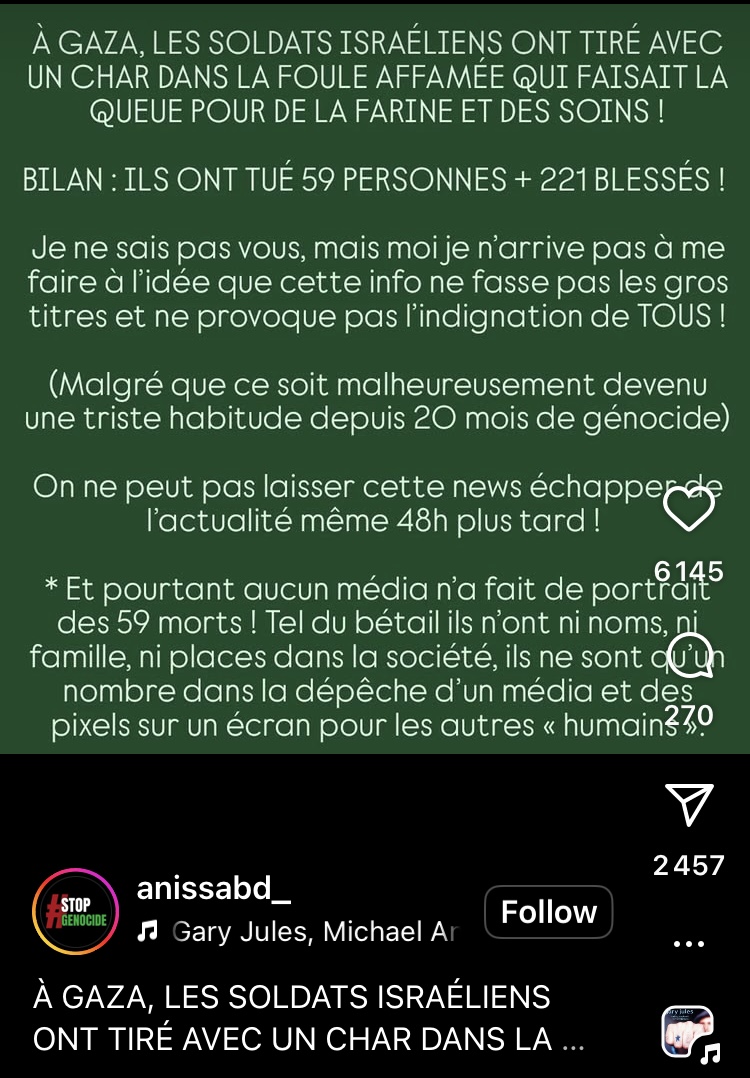The width and height of the screenshot is (750, 1078).
Task: Follow the anissabd_ account
Action: 548,912
